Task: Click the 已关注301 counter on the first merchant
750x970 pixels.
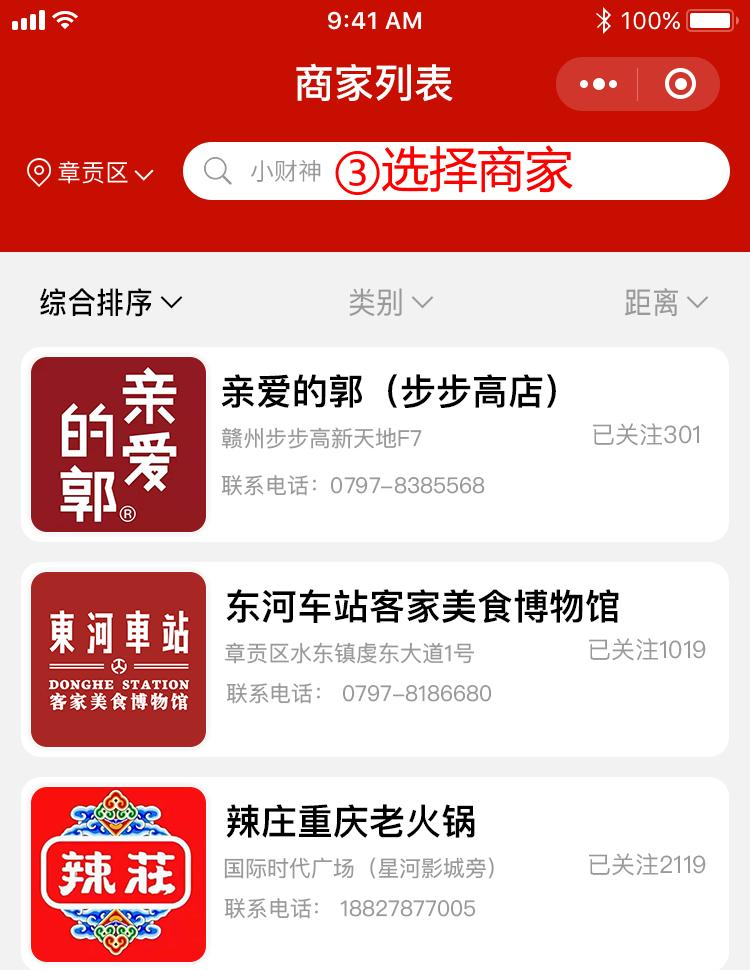Action: (647, 434)
